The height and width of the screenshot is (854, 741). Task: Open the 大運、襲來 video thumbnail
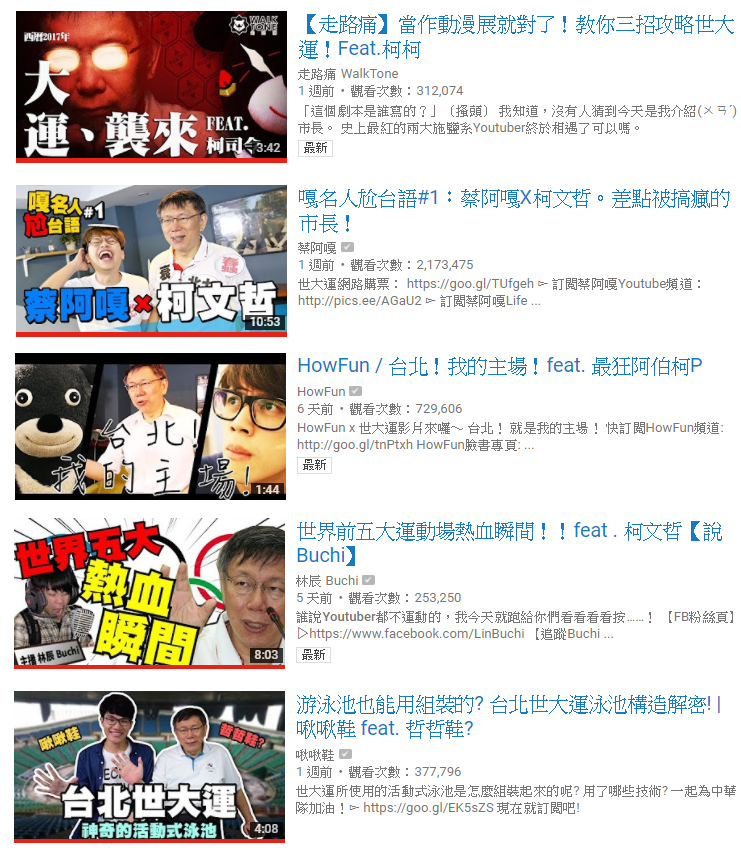(x=150, y=86)
